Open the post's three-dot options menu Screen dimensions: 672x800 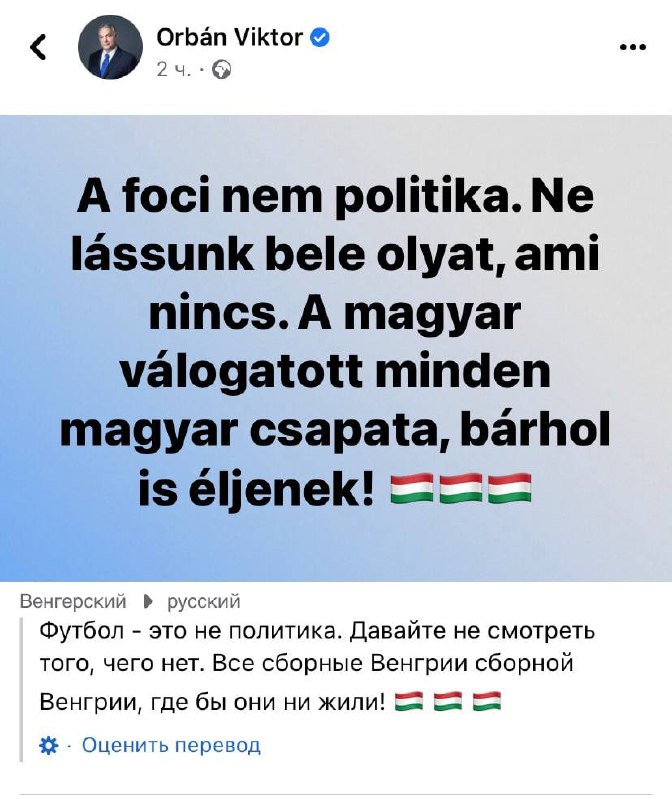point(632,47)
